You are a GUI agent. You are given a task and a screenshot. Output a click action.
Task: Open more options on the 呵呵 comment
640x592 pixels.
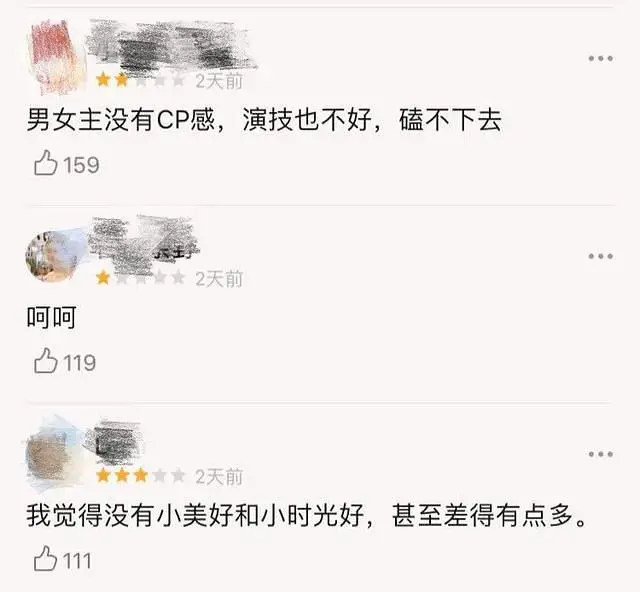point(600,257)
